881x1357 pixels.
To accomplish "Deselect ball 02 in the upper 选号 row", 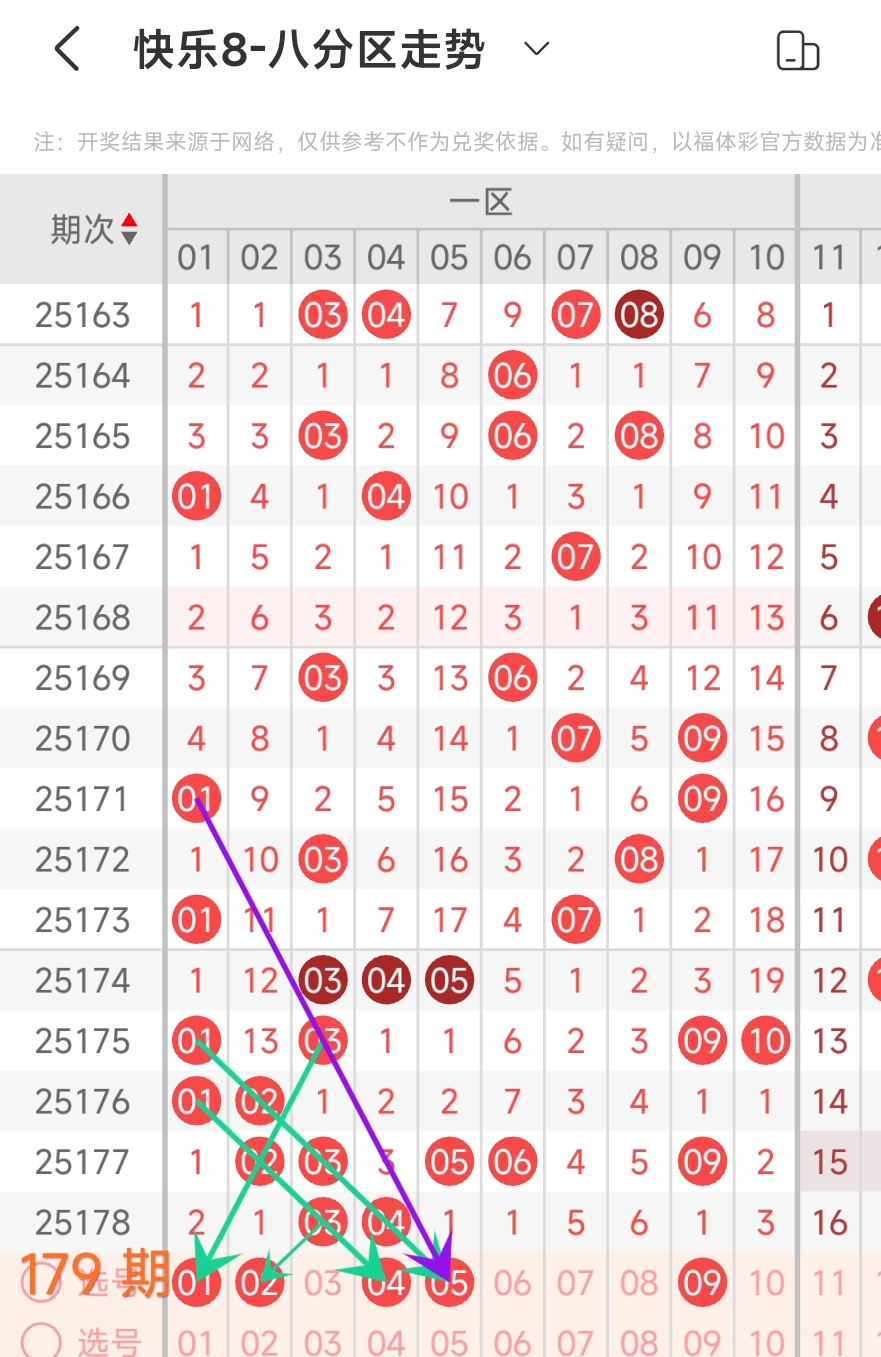I will [x=260, y=1283].
